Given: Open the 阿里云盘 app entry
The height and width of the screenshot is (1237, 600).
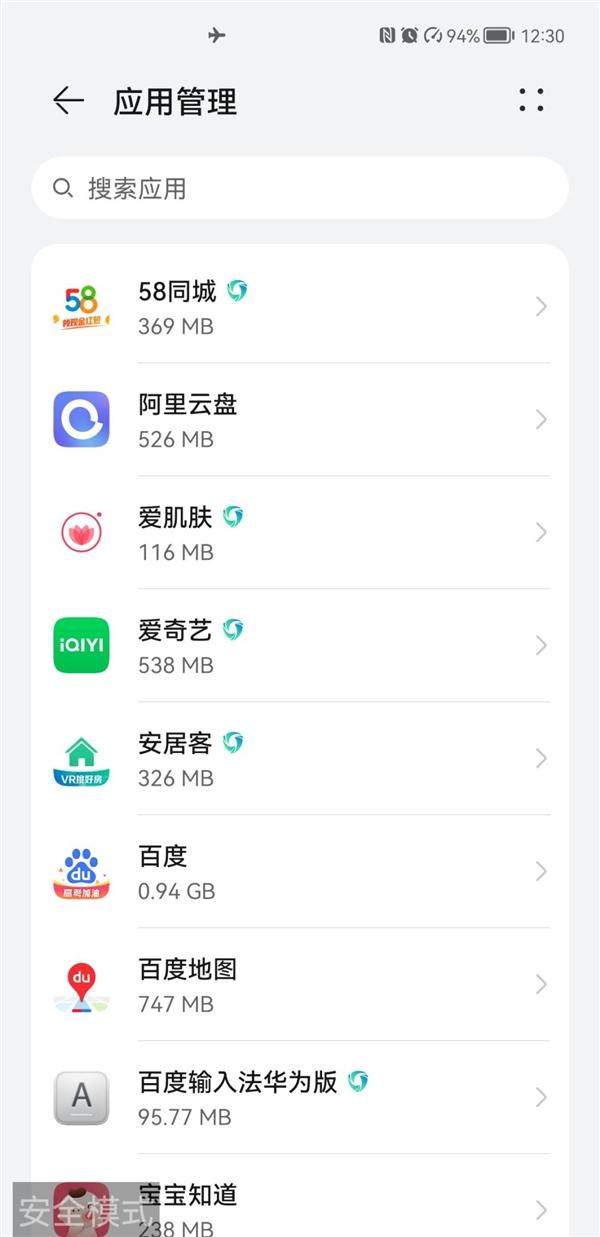Looking at the screenshot, I should click(x=300, y=420).
